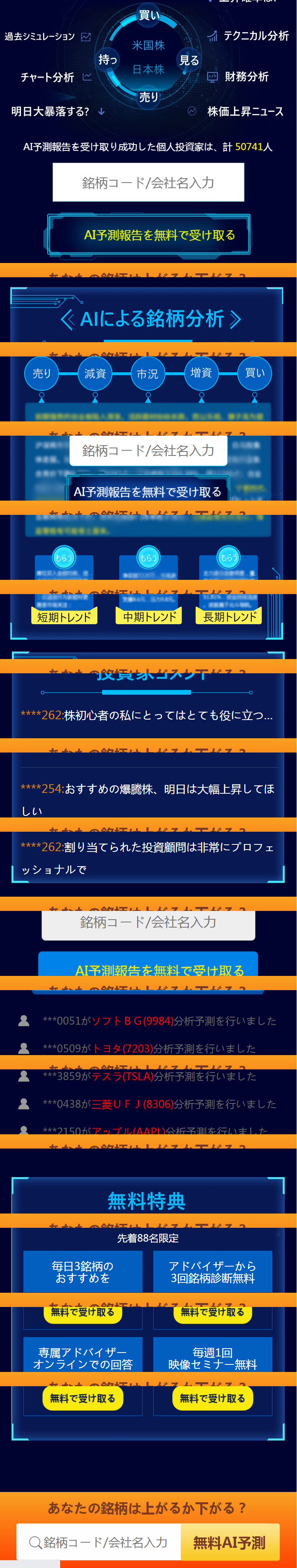Enter the input field below the 50741人 line
The image size is (297, 1568).
point(148,183)
